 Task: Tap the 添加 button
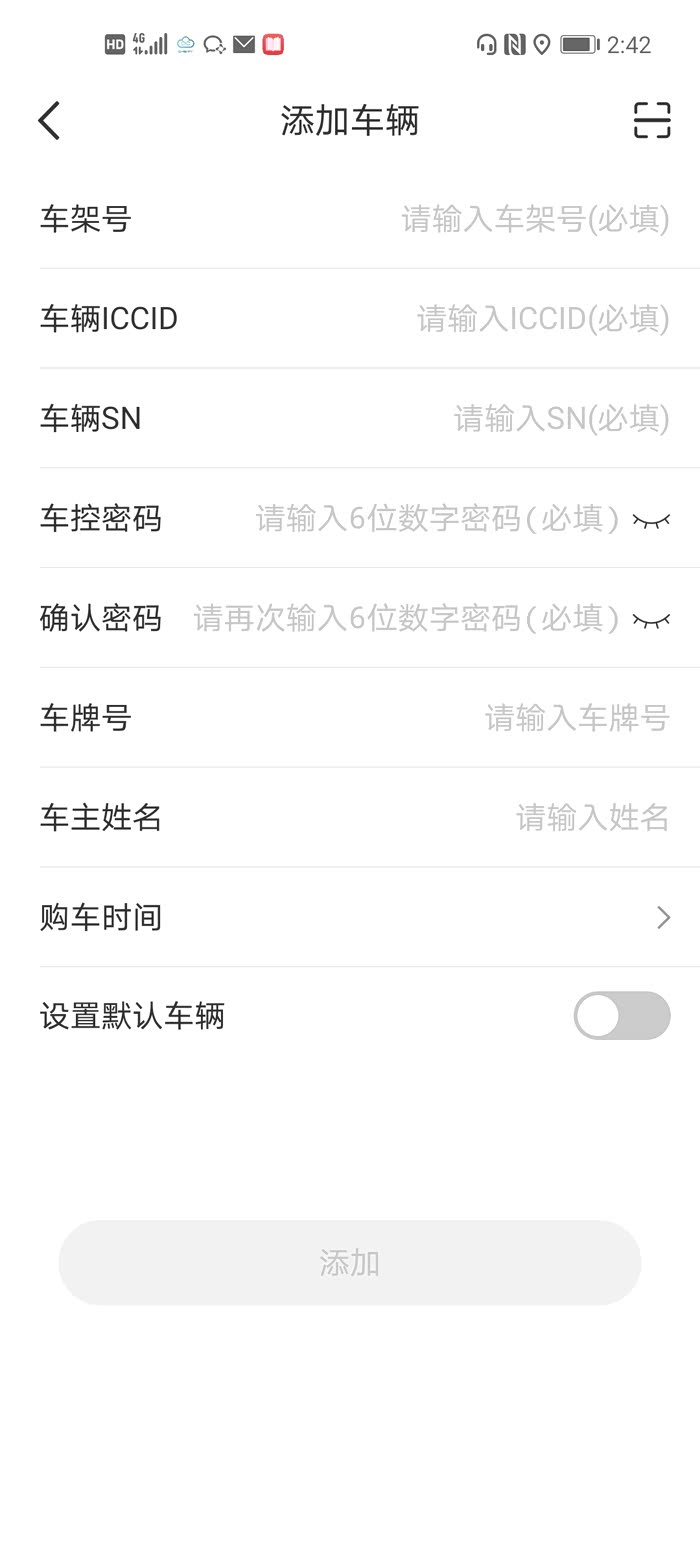coord(350,1262)
